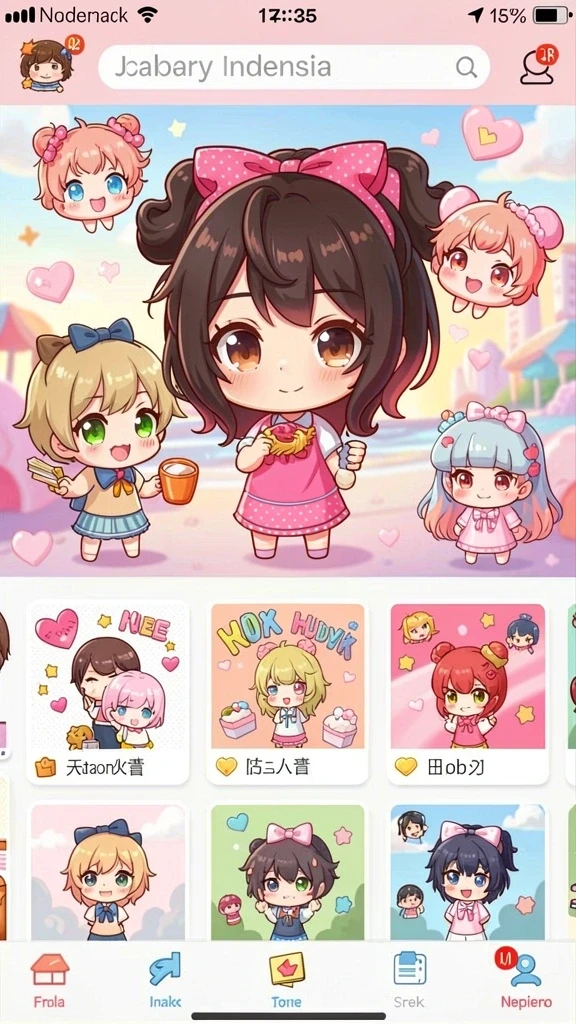
Task: Open the HOK card with the green-haired girl
Action: [x=287, y=692]
